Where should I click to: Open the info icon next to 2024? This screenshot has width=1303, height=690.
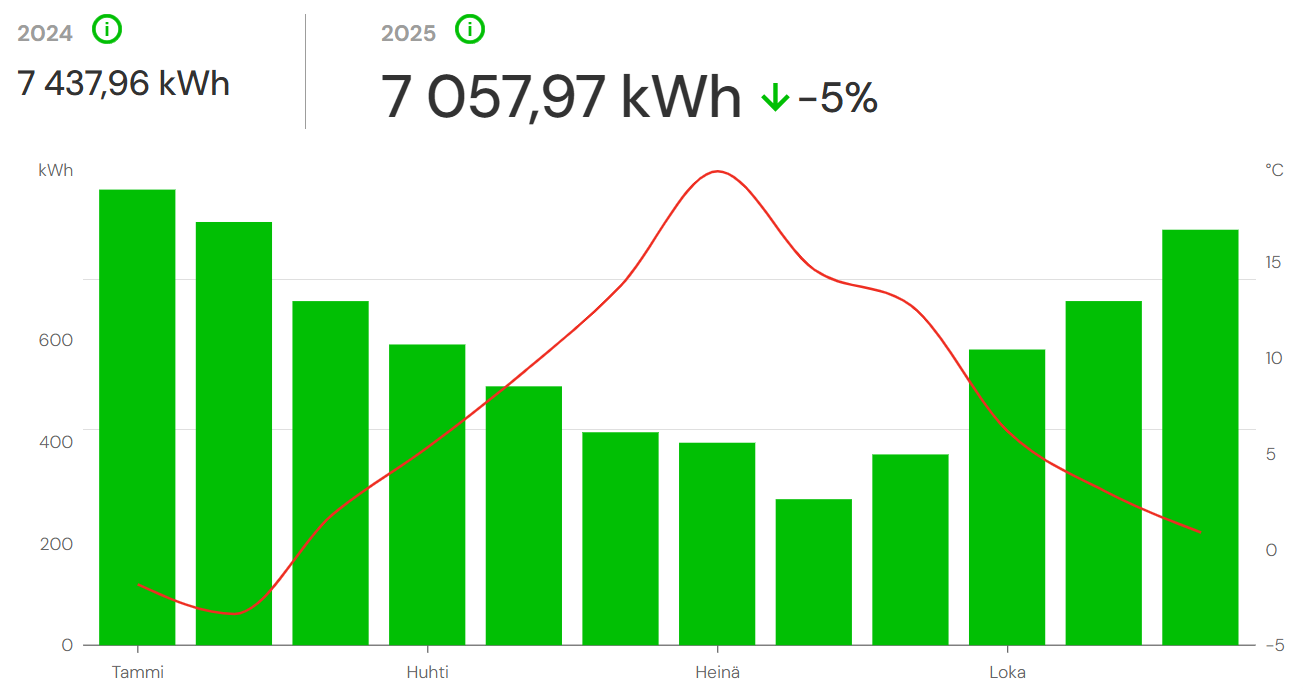tap(106, 31)
